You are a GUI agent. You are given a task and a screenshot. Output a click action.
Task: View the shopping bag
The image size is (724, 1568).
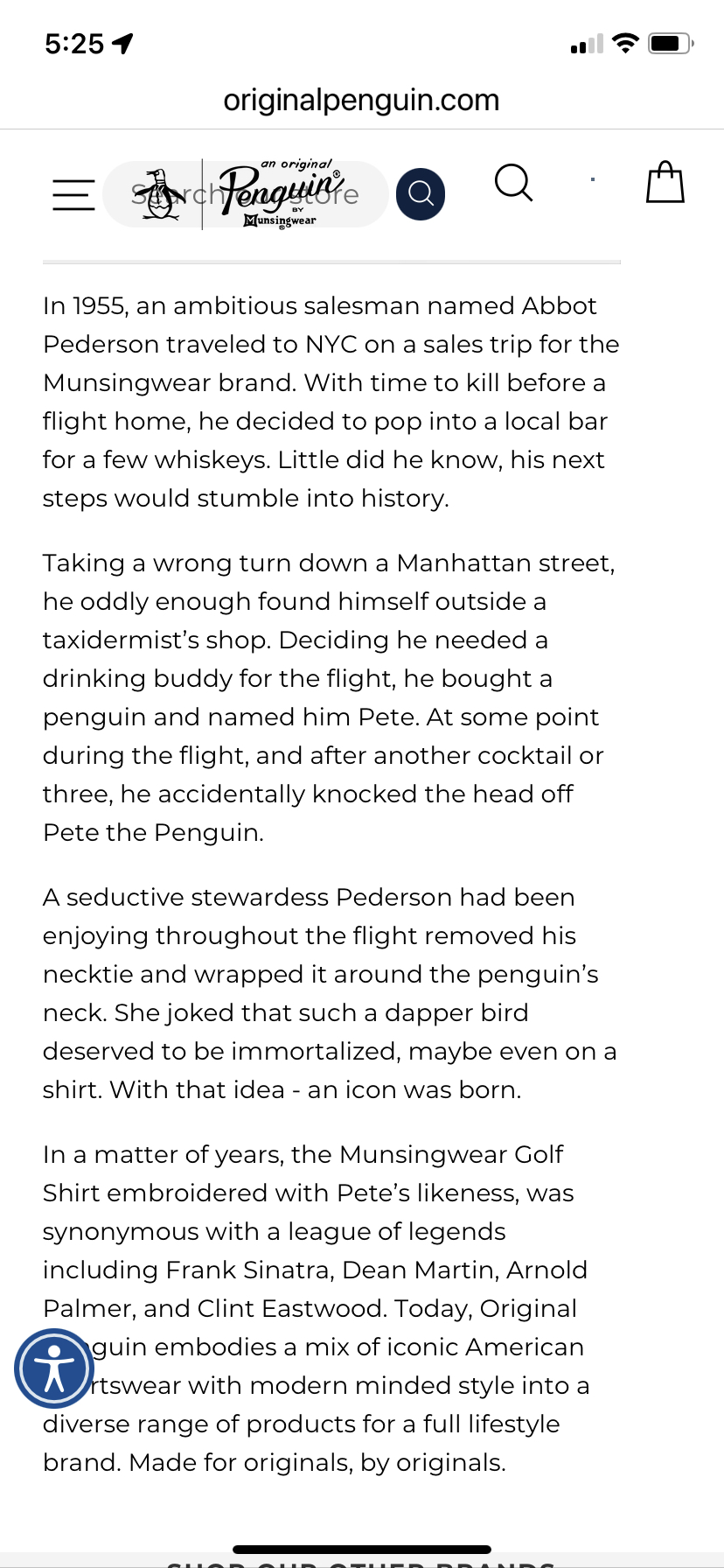[665, 183]
